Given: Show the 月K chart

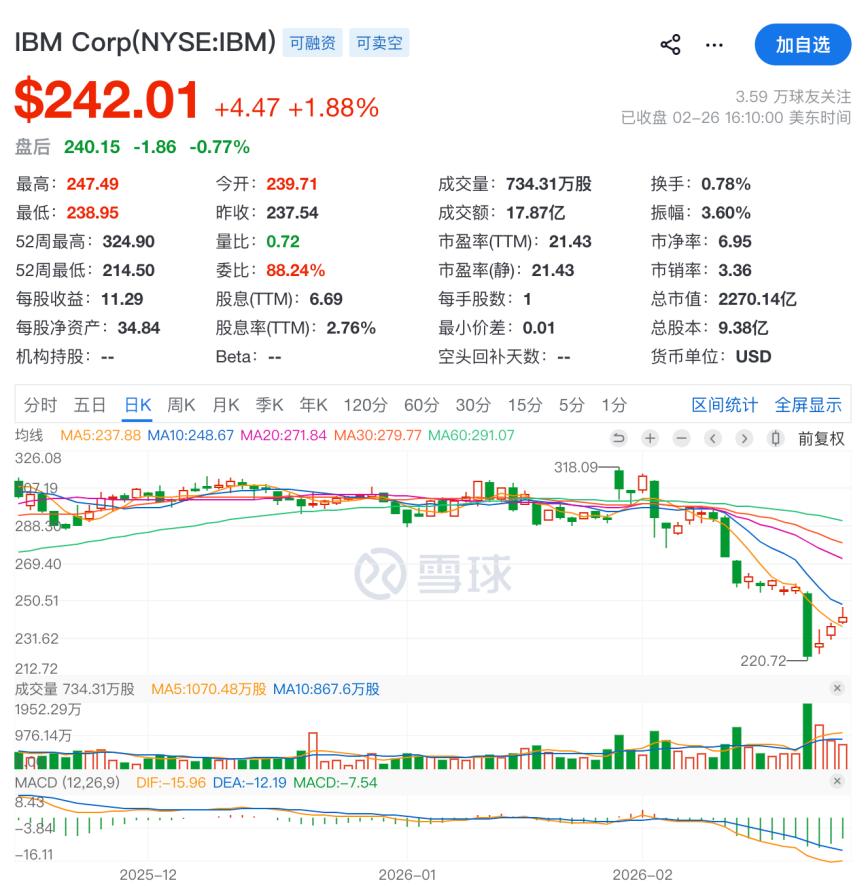Looking at the screenshot, I should pos(226,405).
